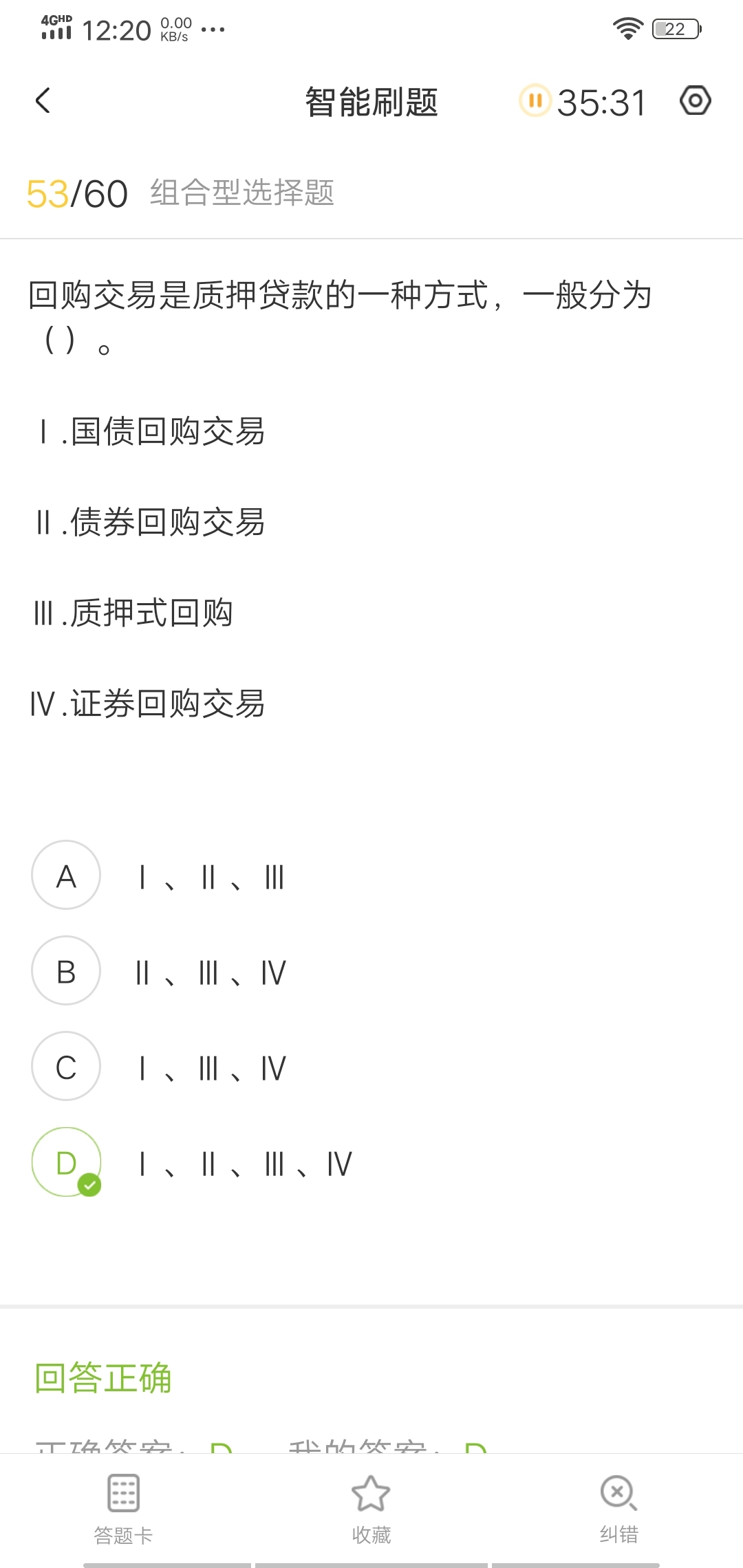Go back using the top-left arrow
Screen dimensions: 743x1568
click(x=43, y=101)
